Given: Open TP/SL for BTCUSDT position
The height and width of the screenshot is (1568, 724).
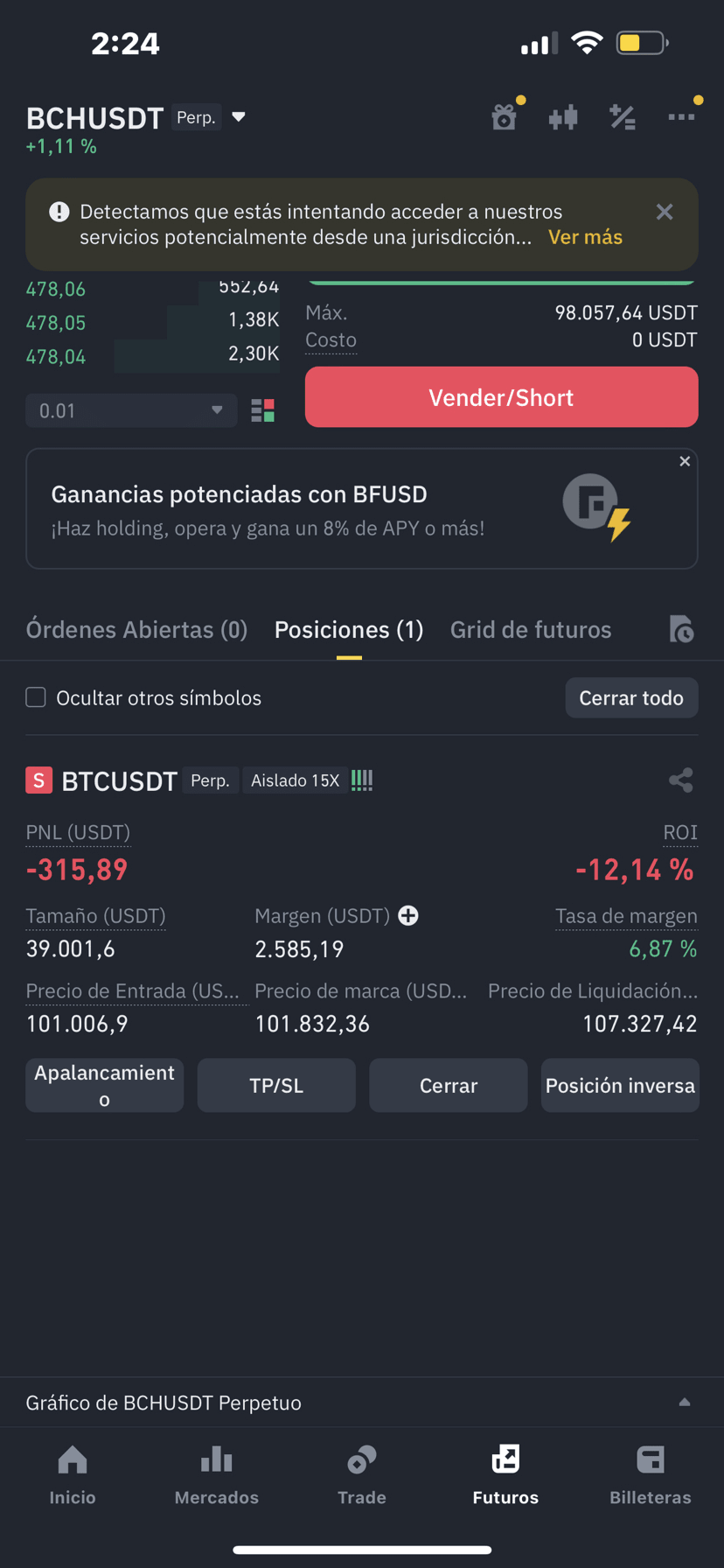Looking at the screenshot, I should (276, 1086).
